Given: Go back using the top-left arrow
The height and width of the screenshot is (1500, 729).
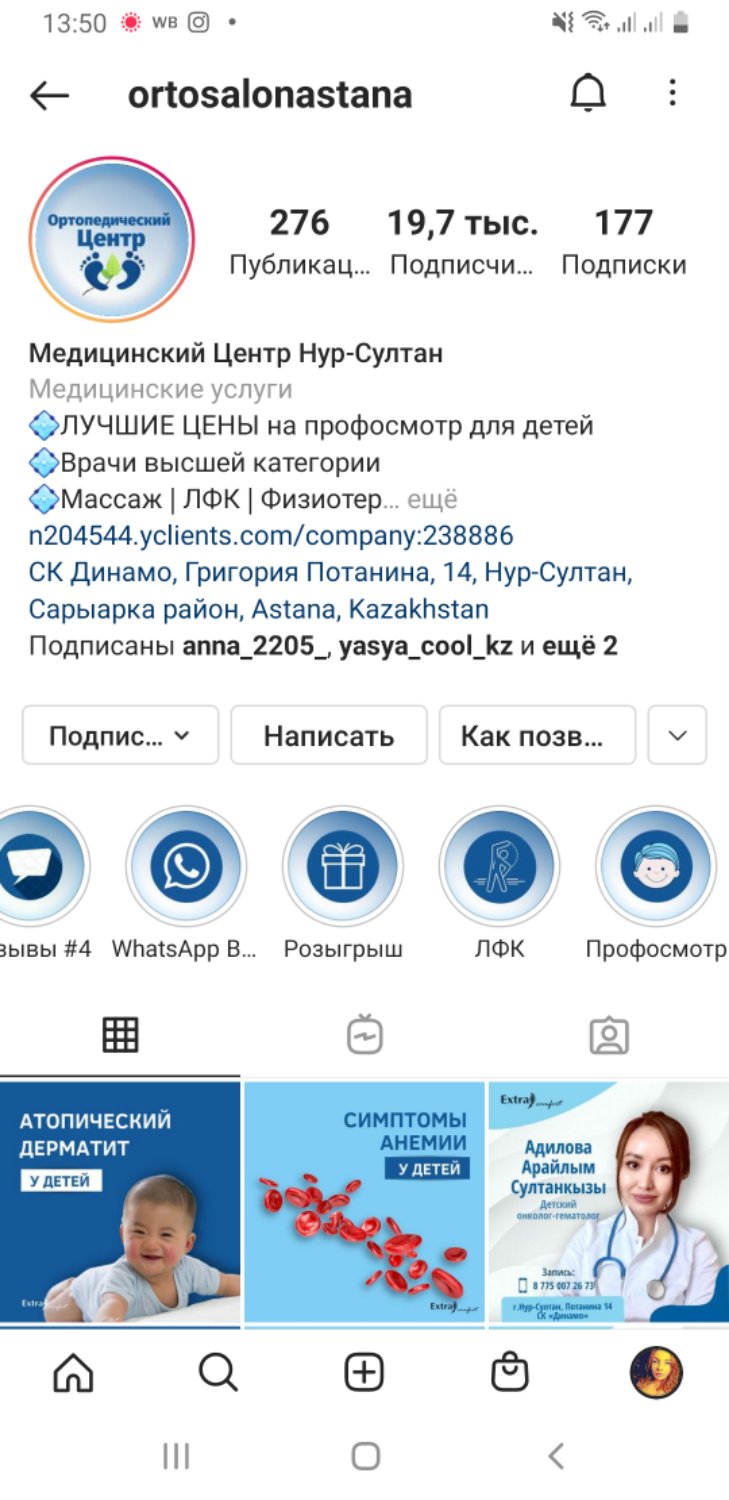Looking at the screenshot, I should 49,96.
